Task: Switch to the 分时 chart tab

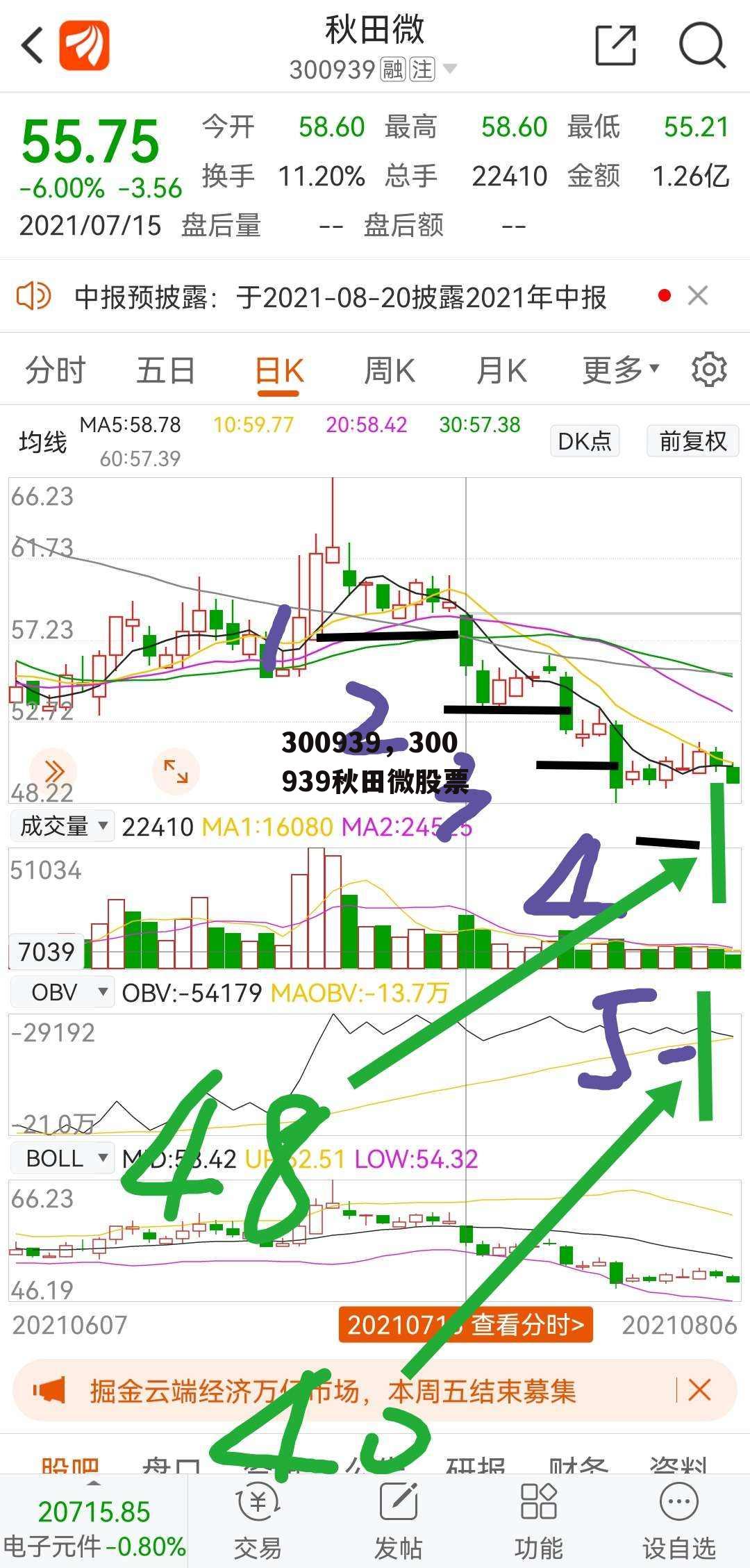Action: [x=56, y=370]
